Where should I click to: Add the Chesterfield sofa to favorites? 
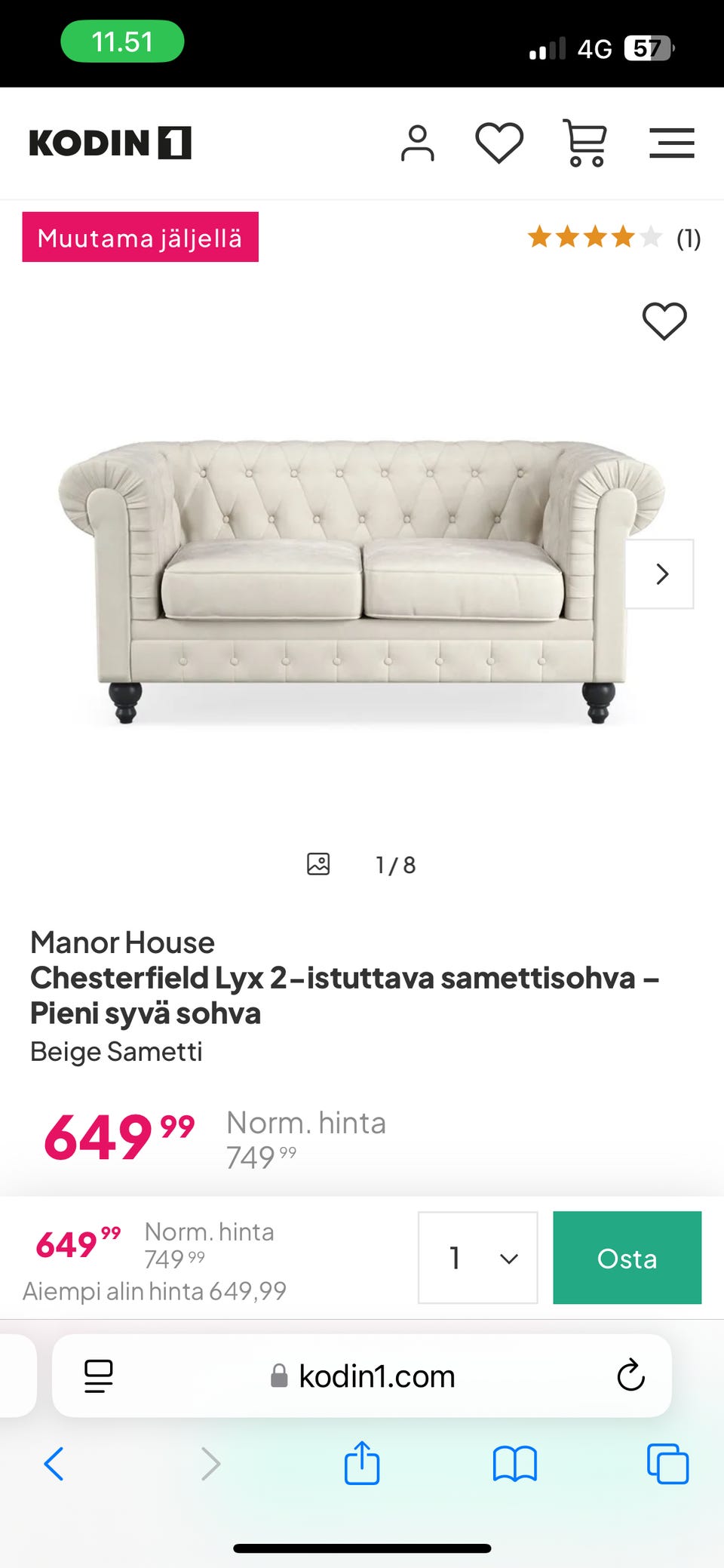pos(664,321)
